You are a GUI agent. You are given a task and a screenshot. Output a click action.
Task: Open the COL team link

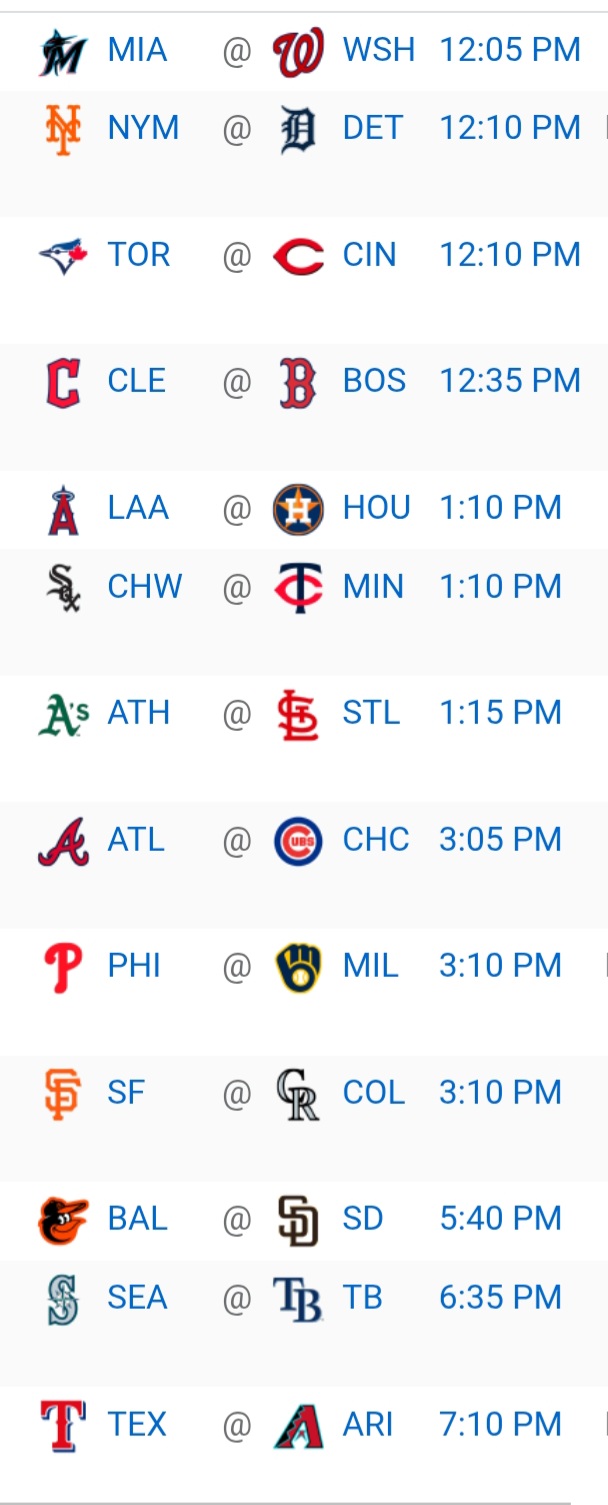(x=374, y=1092)
